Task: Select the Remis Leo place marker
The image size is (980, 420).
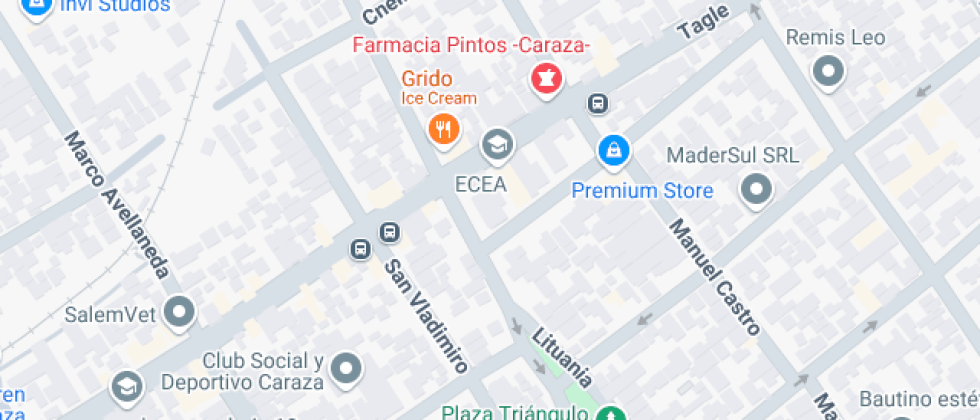Action: pos(828,71)
